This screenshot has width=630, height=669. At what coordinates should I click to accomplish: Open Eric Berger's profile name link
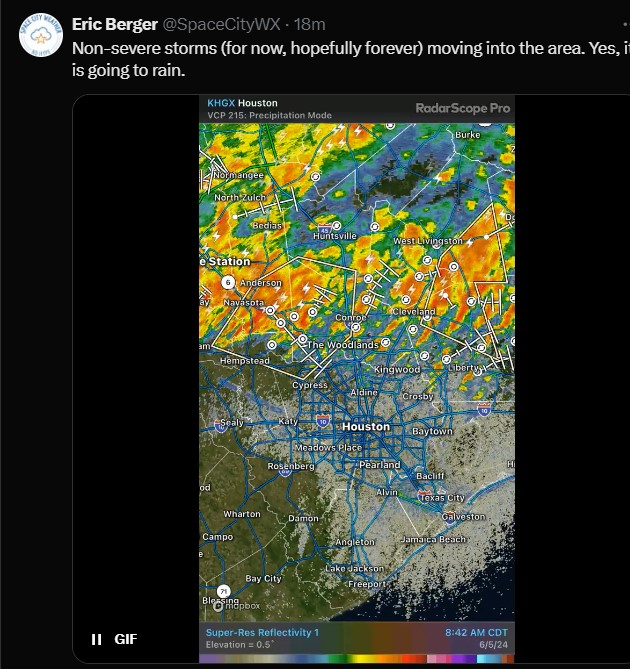tap(113, 23)
